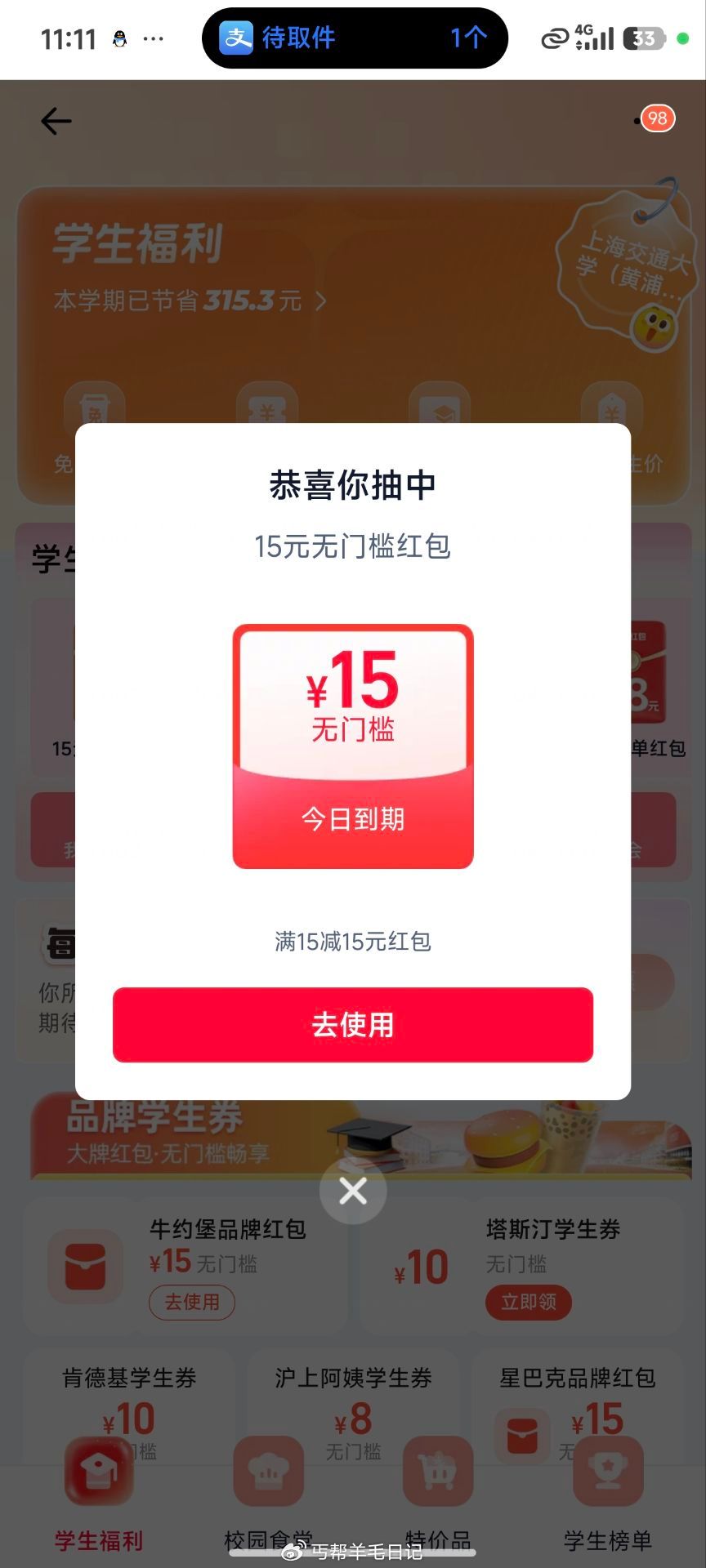Tap 去使用 to use the ¥15 red packet
706x1568 pixels.
pos(353,1025)
